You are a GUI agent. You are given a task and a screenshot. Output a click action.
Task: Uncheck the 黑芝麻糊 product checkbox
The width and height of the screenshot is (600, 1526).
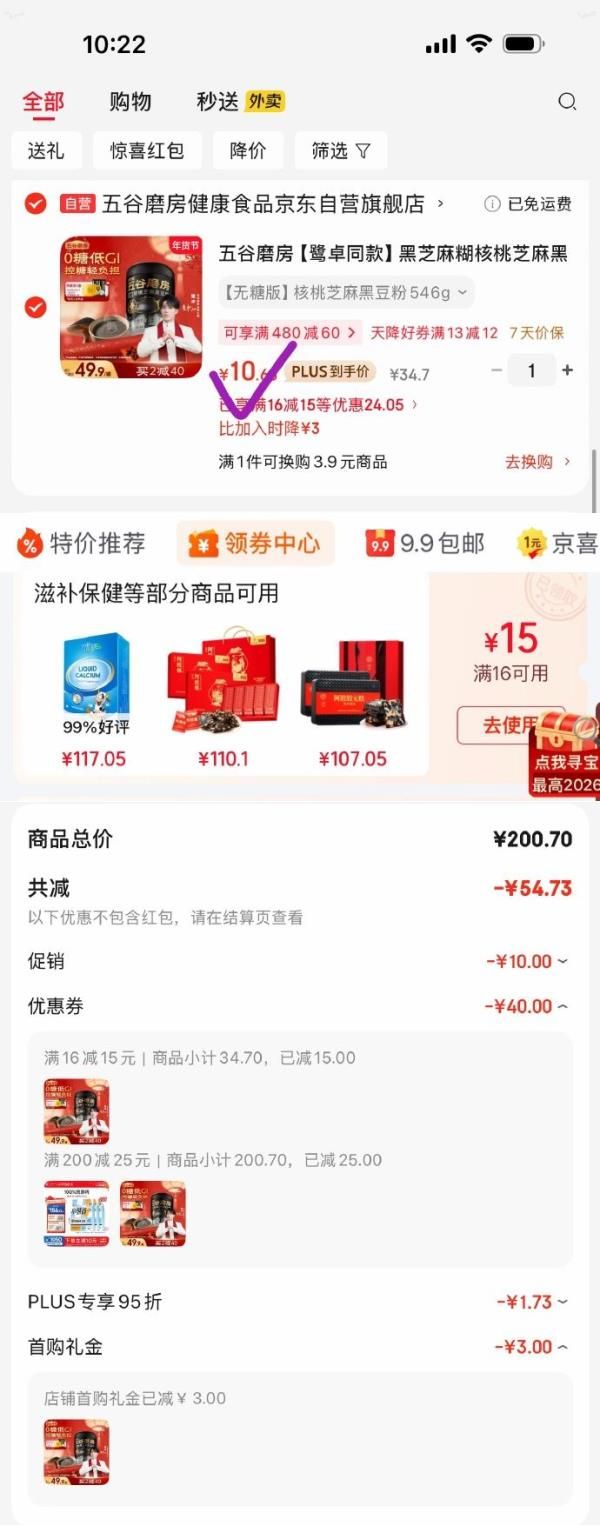[x=35, y=307]
